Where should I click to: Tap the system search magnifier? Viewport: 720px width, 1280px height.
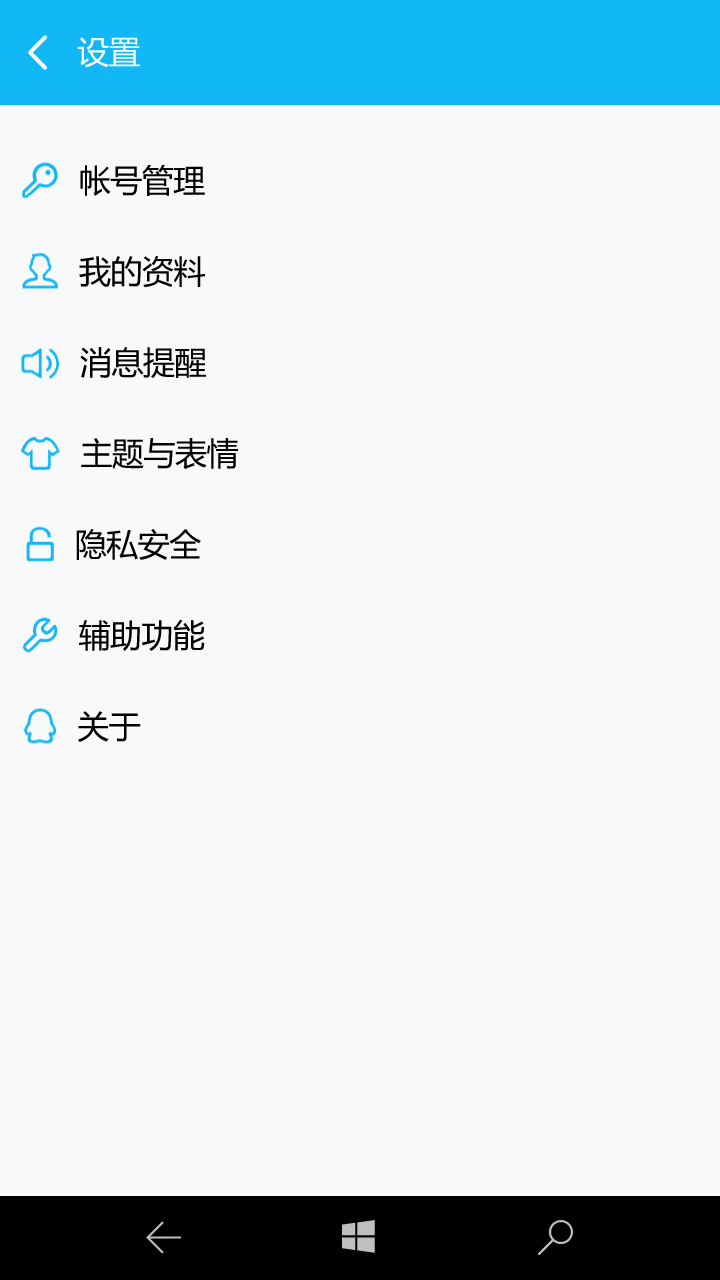tap(555, 1237)
